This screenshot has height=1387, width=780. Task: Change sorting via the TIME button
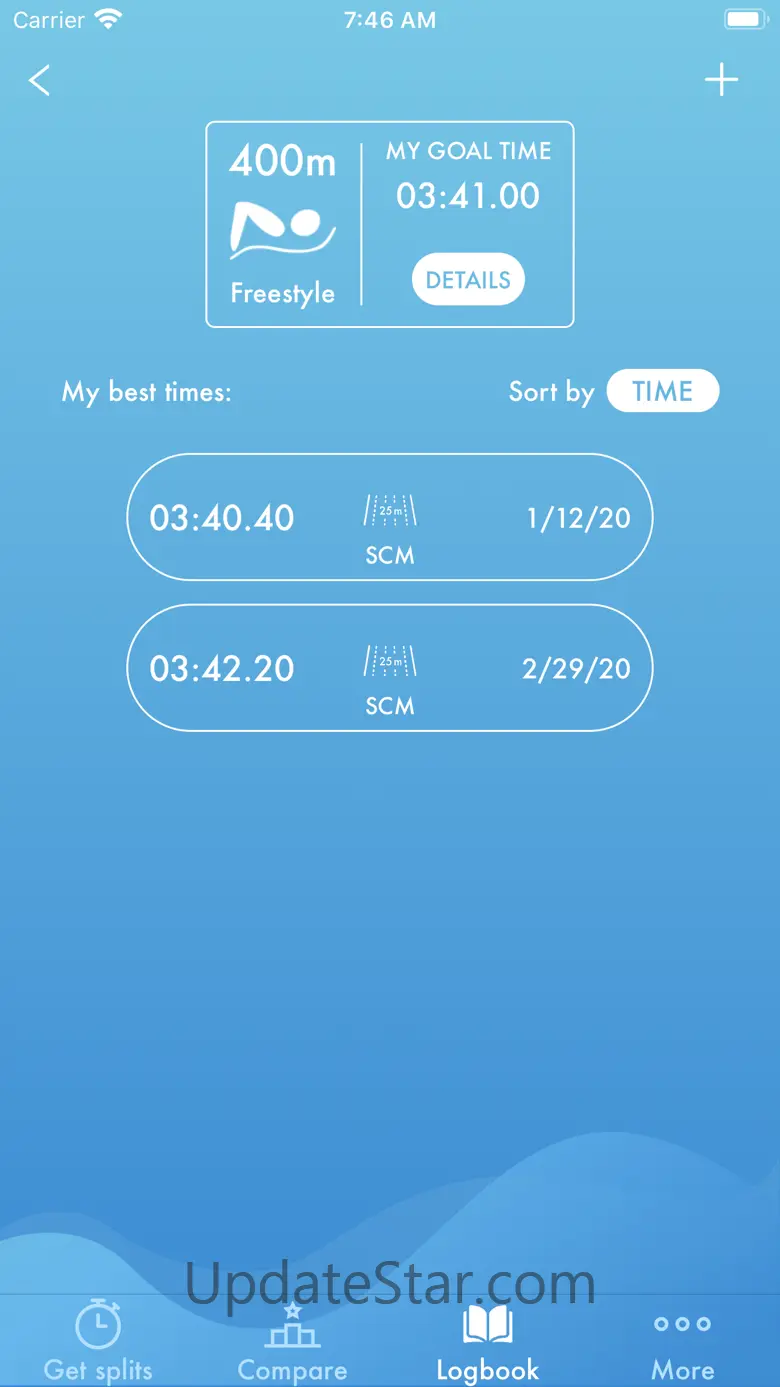click(x=662, y=391)
